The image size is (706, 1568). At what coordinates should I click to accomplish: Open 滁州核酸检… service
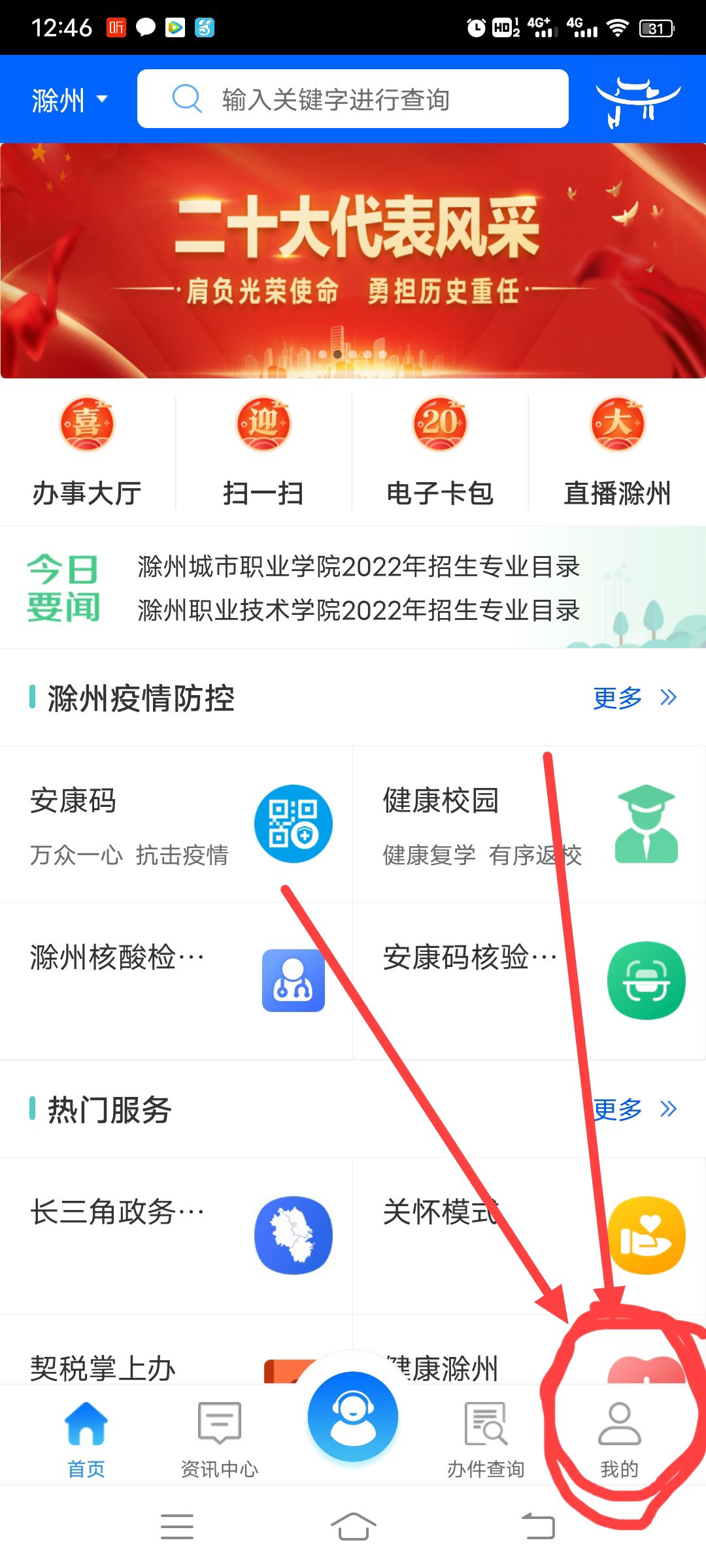[x=176, y=980]
